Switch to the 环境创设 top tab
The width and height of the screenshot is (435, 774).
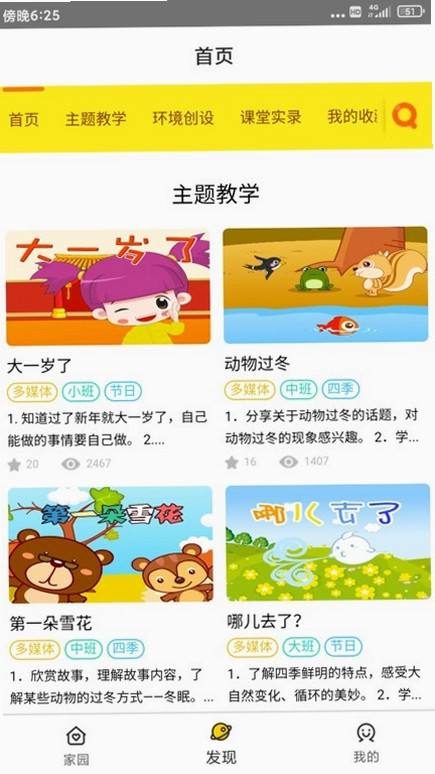click(183, 118)
